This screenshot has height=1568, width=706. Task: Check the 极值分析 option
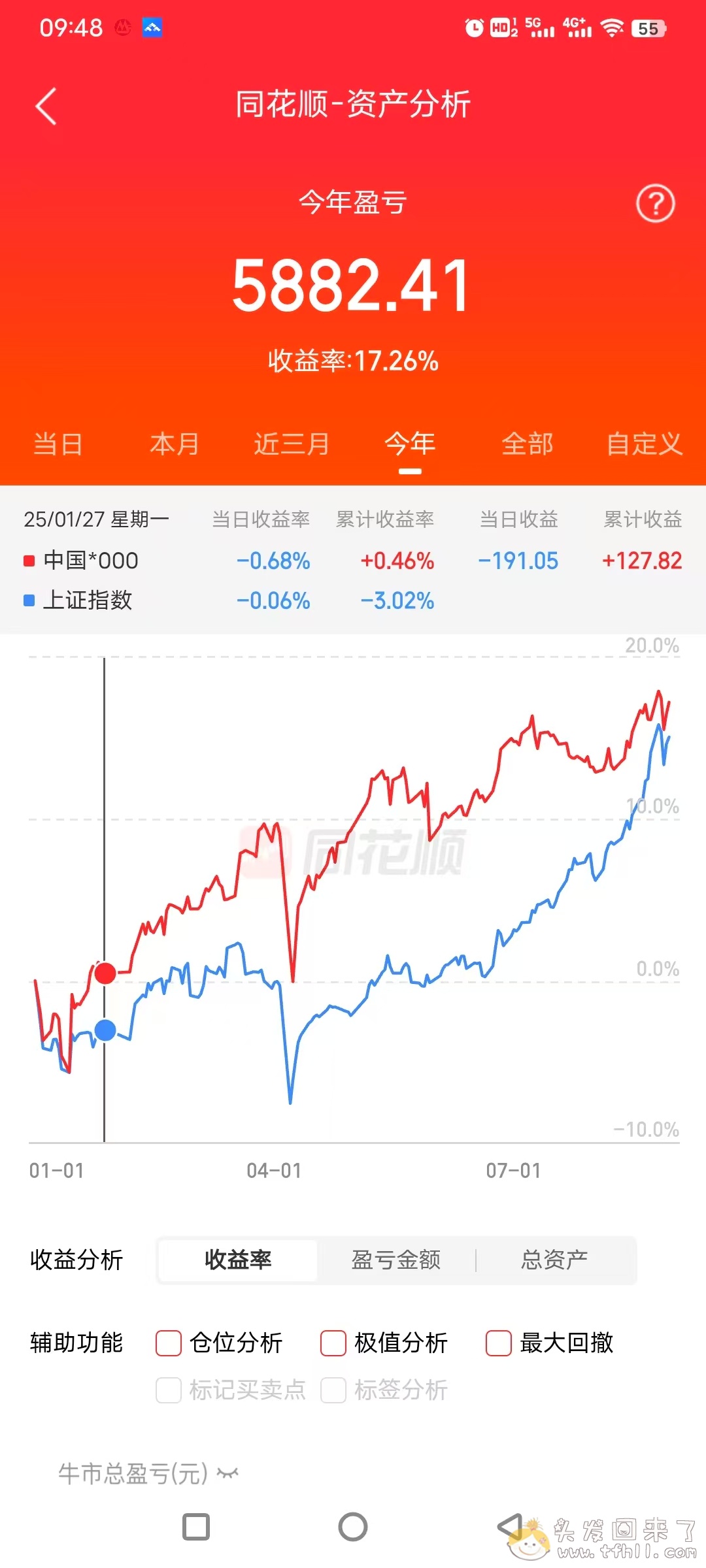tap(333, 1343)
